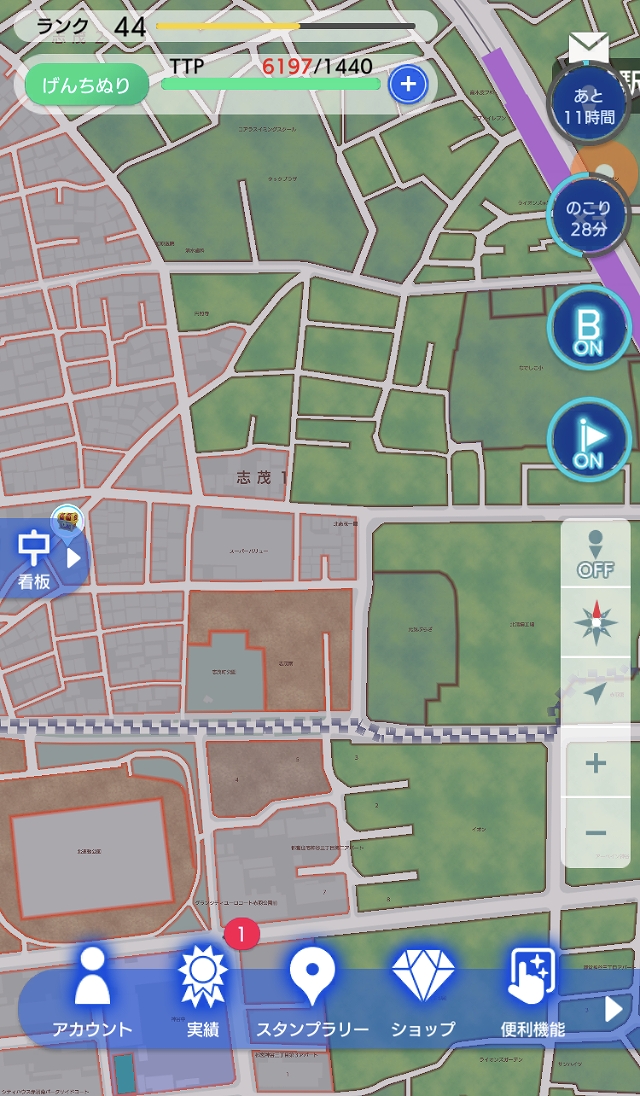640x1096 pixels.
Task: Add TTP with the plus button
Action: point(407,84)
